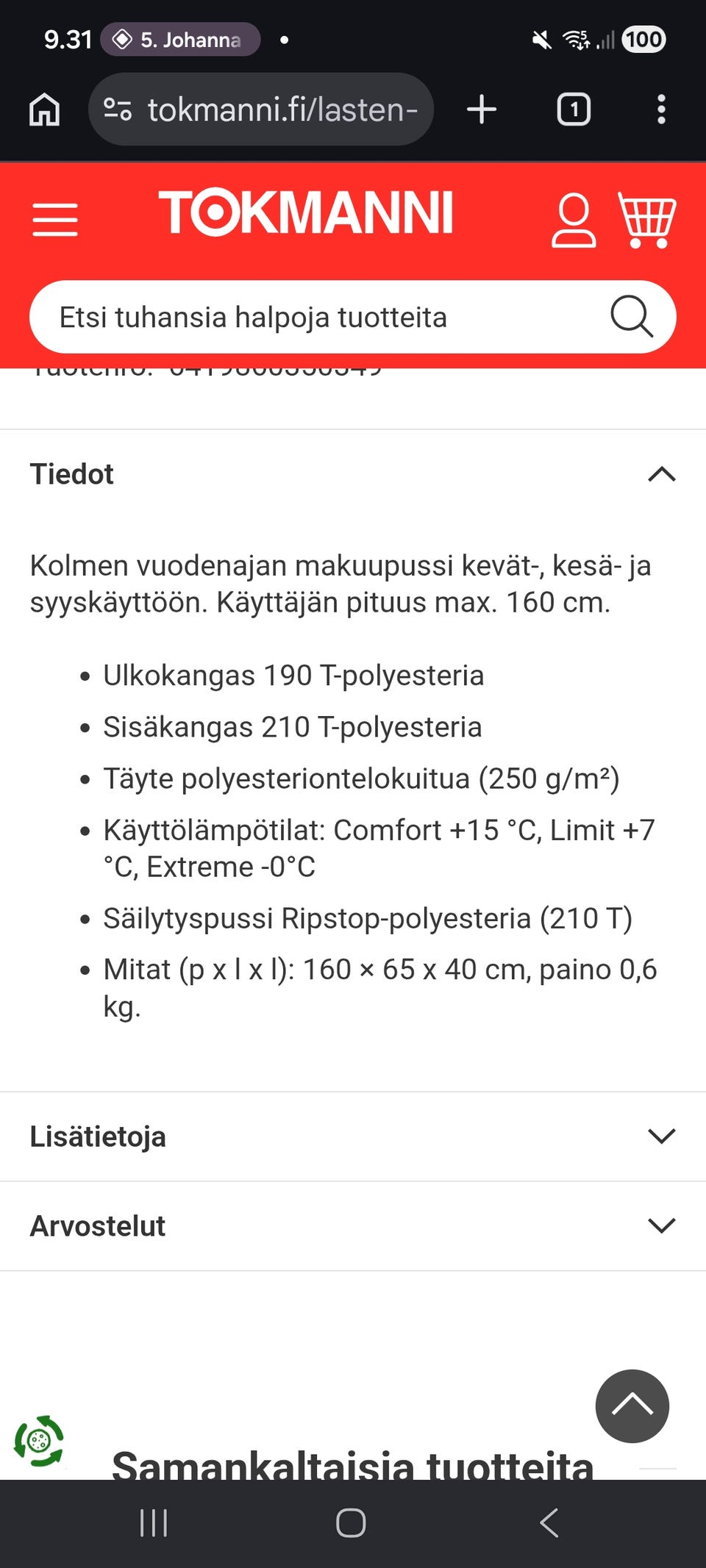This screenshot has width=706, height=1568.
Task: Collapse the Tiedot section
Action: [x=661, y=475]
